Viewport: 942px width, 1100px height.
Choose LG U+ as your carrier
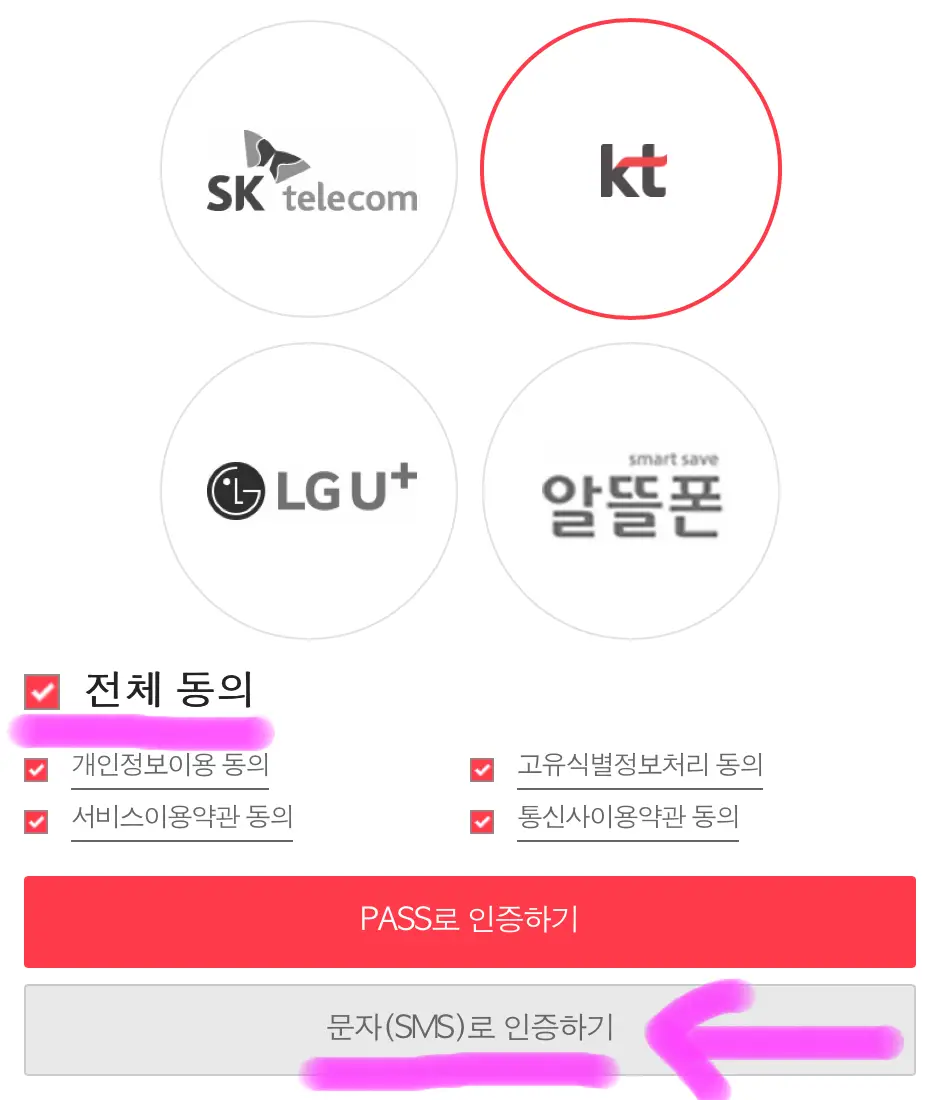[308, 488]
